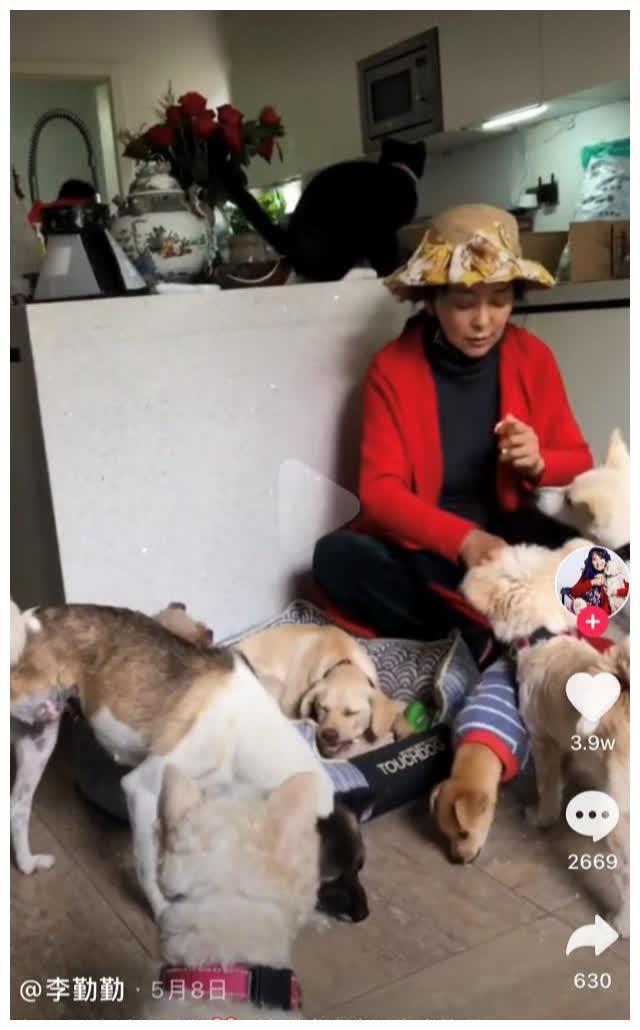Share this video
640x1030 pixels.
(592, 937)
